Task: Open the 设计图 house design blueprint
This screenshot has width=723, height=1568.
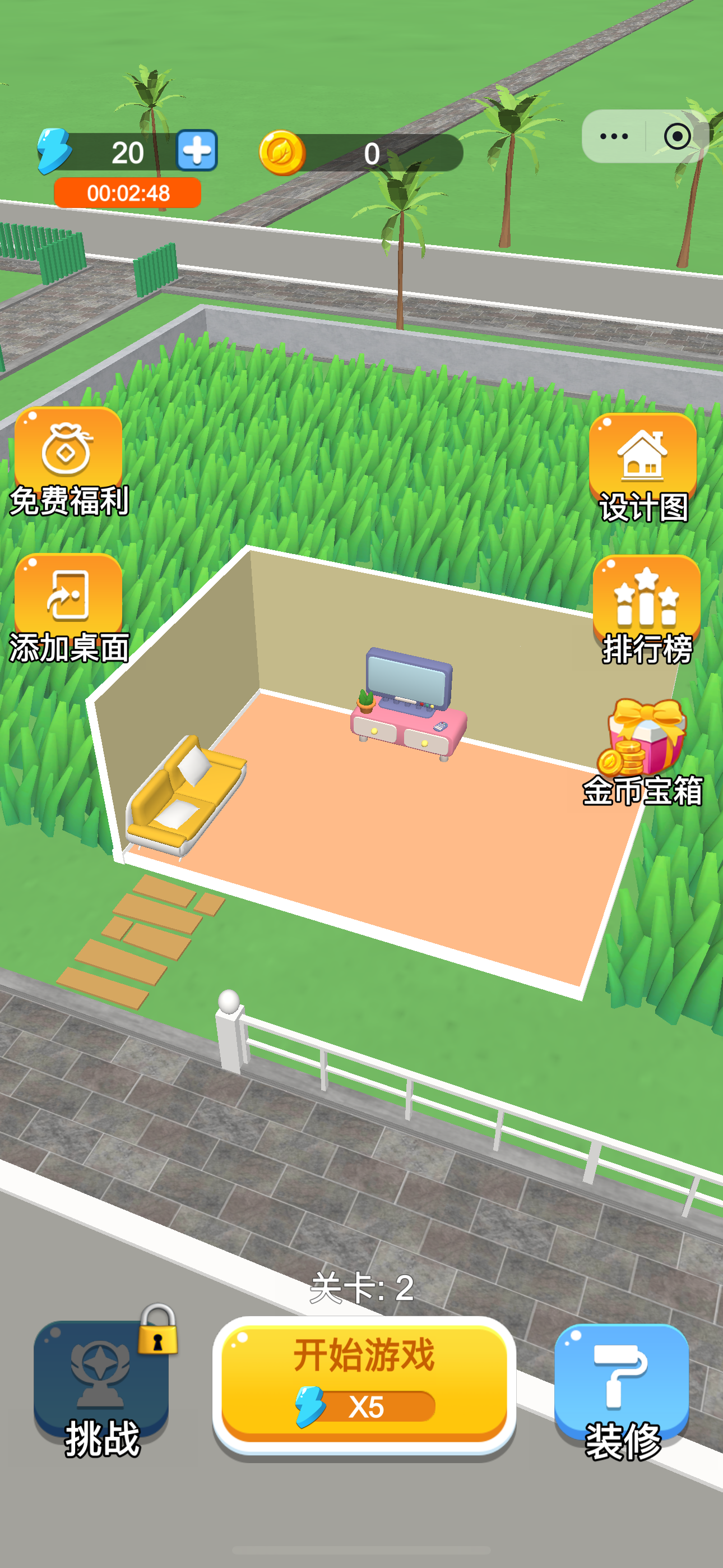Action: click(645, 462)
